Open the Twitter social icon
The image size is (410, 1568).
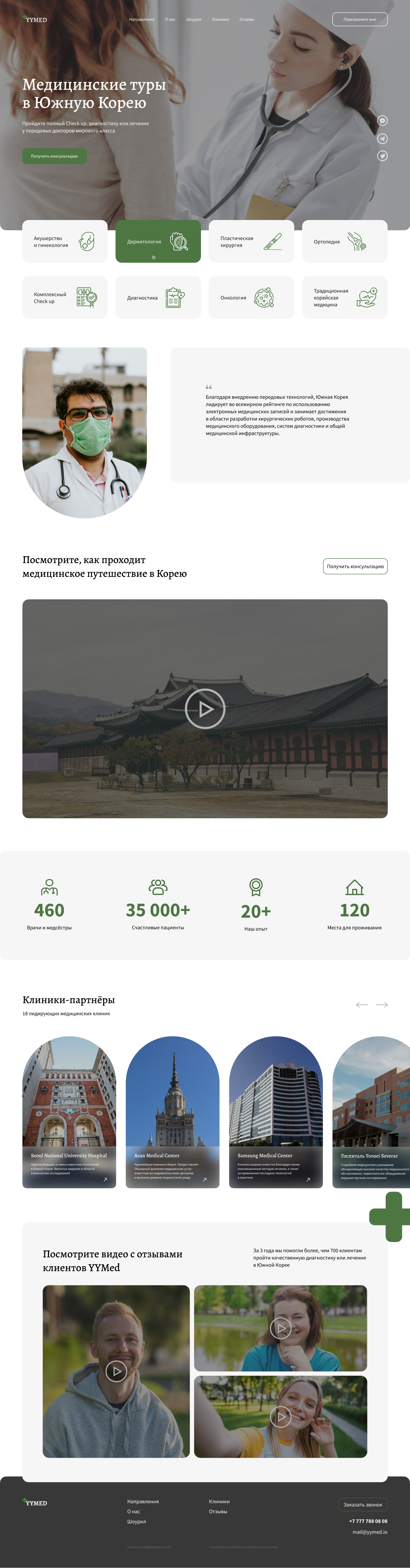point(382,156)
